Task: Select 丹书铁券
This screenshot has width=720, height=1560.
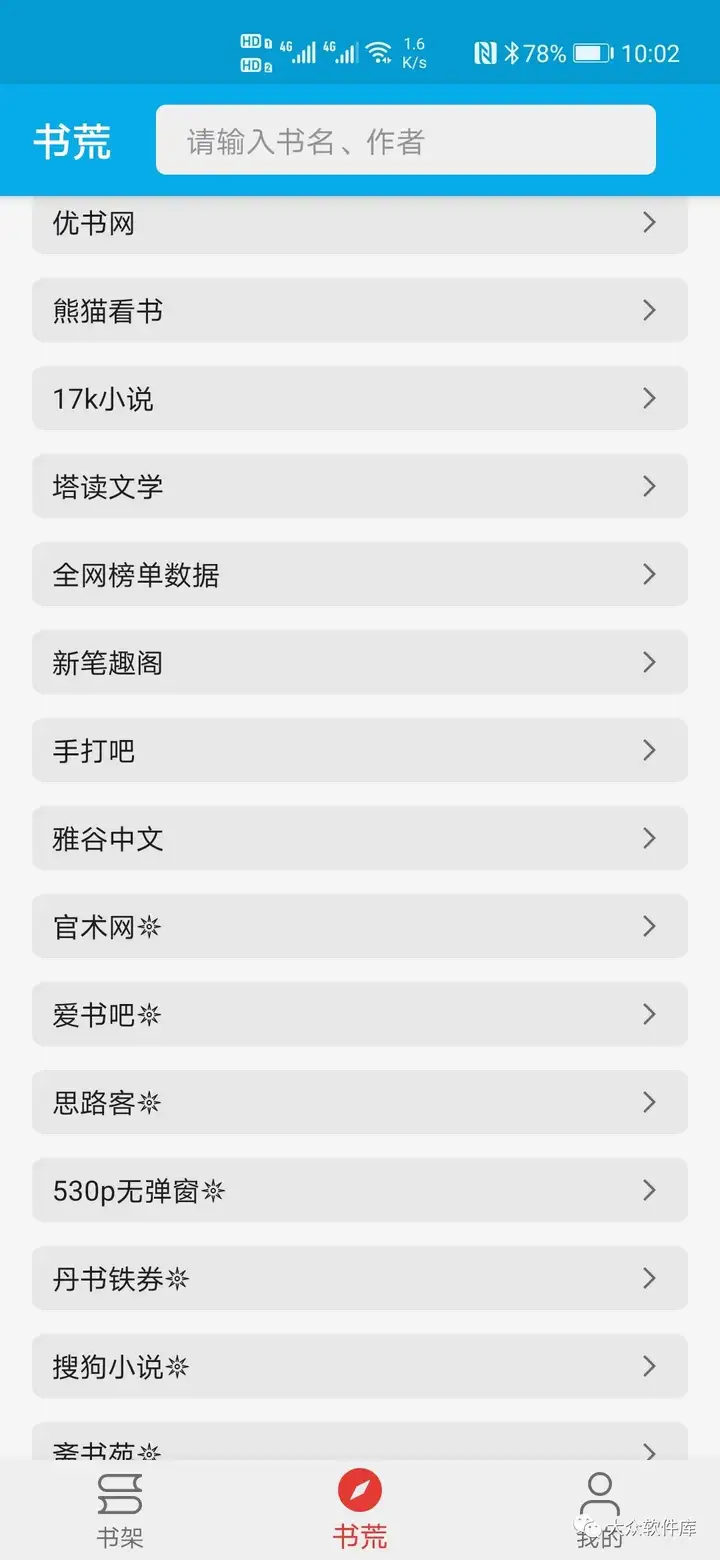Action: (360, 1278)
